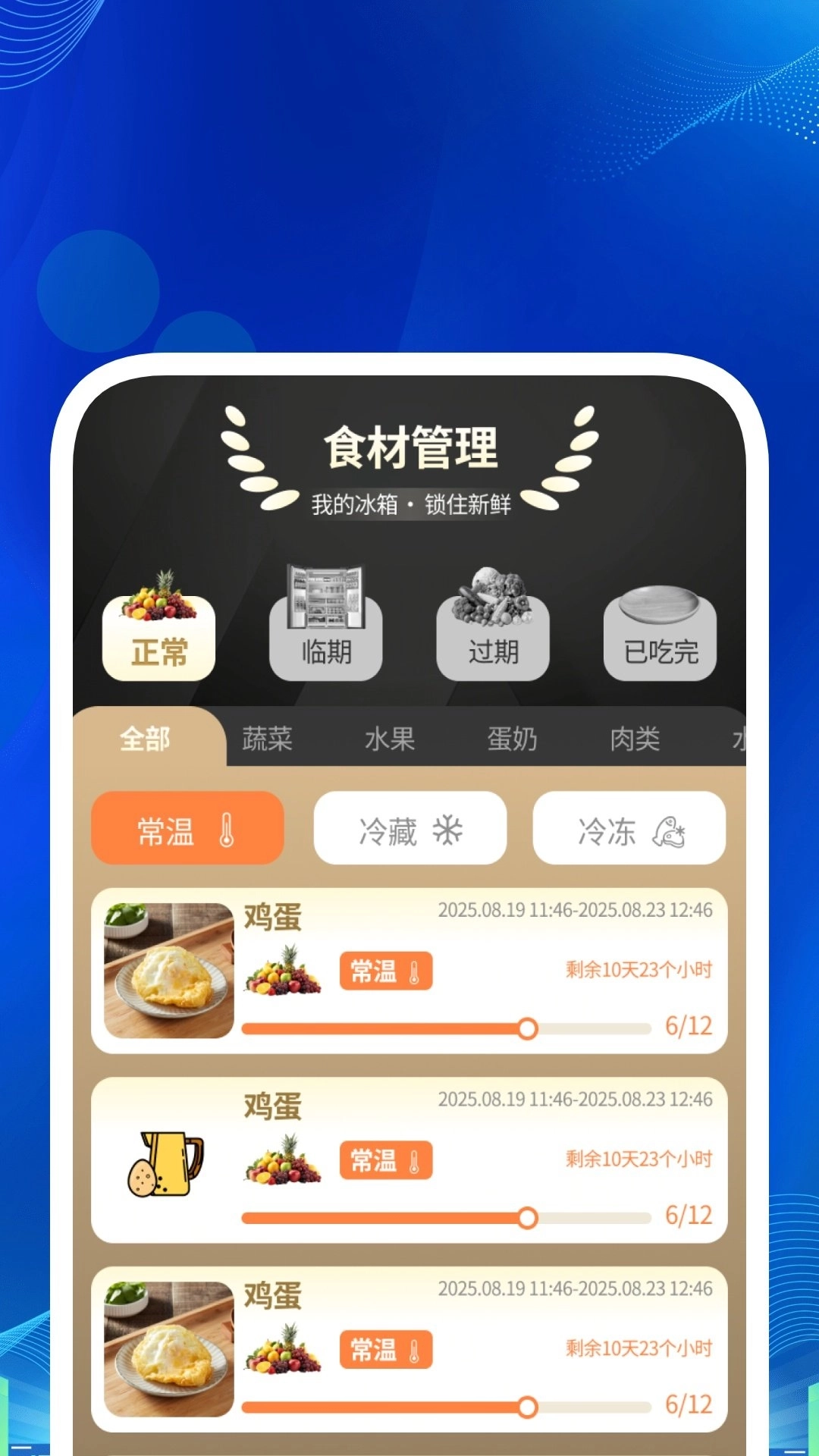Open the refrigerator icon for 临期 items
This screenshot has height=1456, width=819.
(325, 595)
